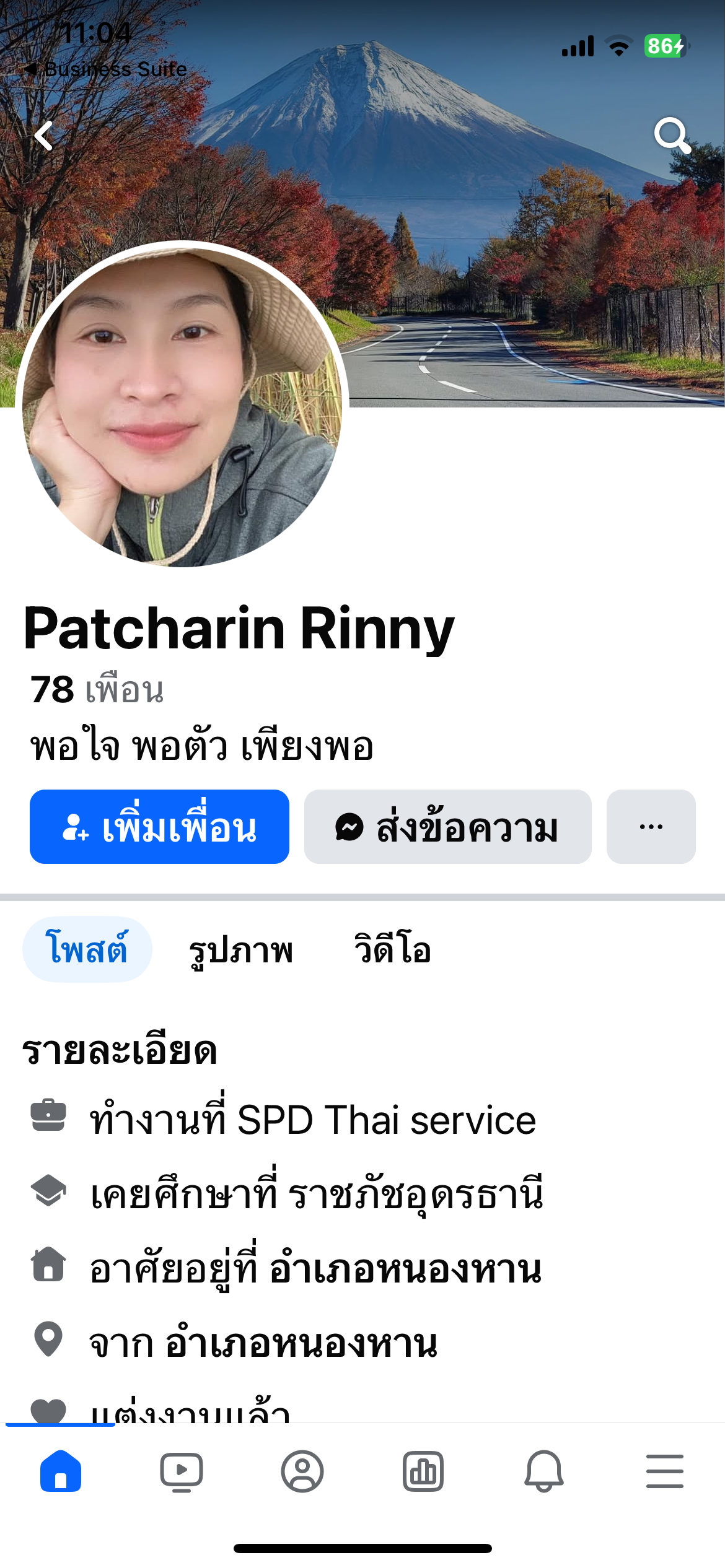Viewport: 725px width, 1568px height.
Task: Open the home feed tab
Action: (61, 1471)
